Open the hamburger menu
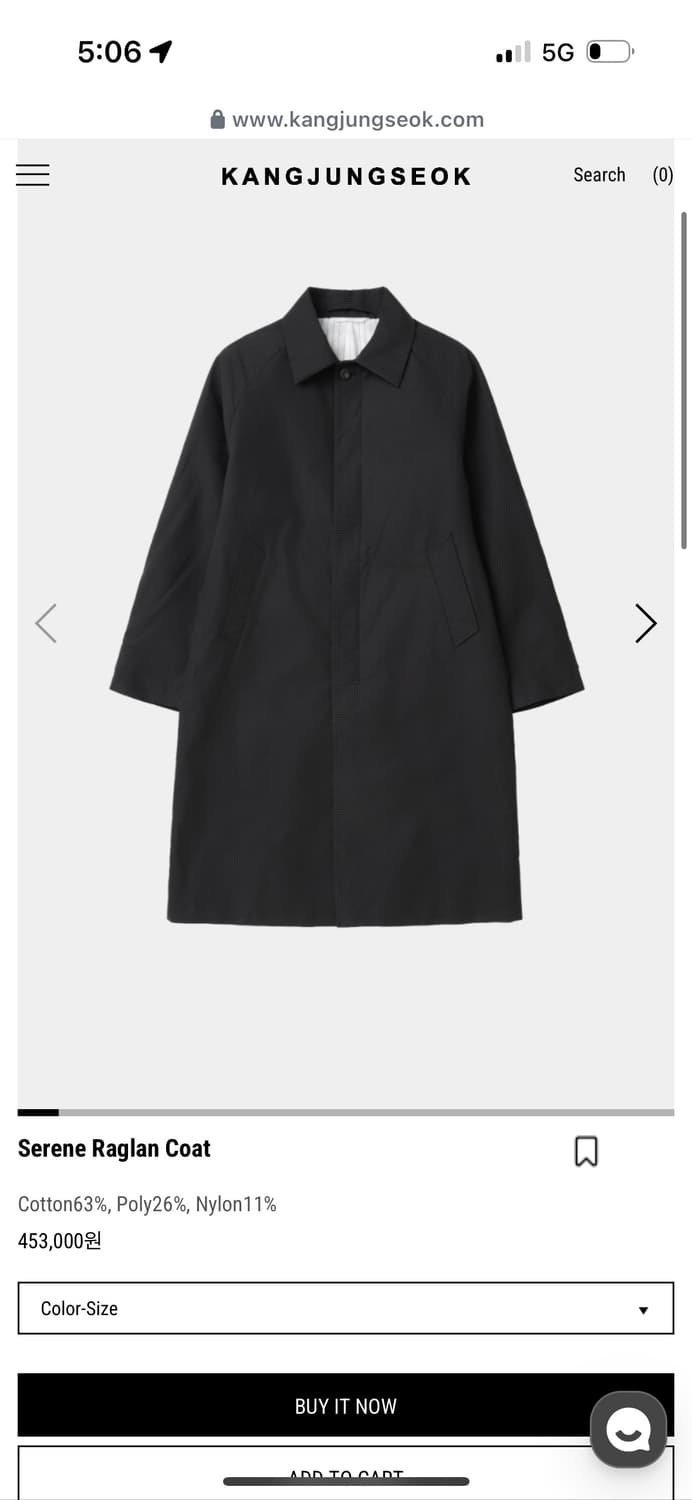Screen dimensions: 692x1500 (33, 175)
